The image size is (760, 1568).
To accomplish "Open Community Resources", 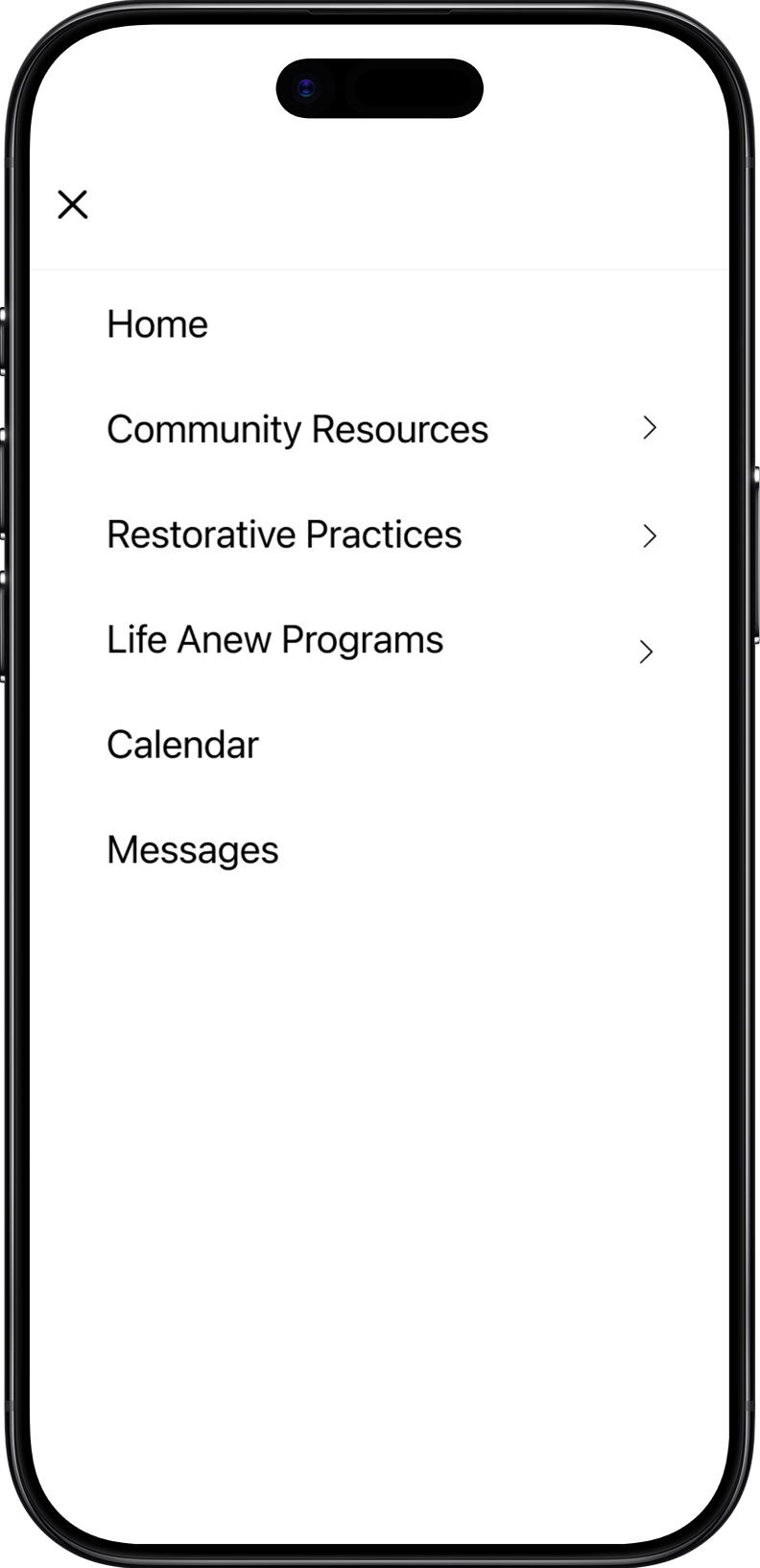I will (x=298, y=429).
